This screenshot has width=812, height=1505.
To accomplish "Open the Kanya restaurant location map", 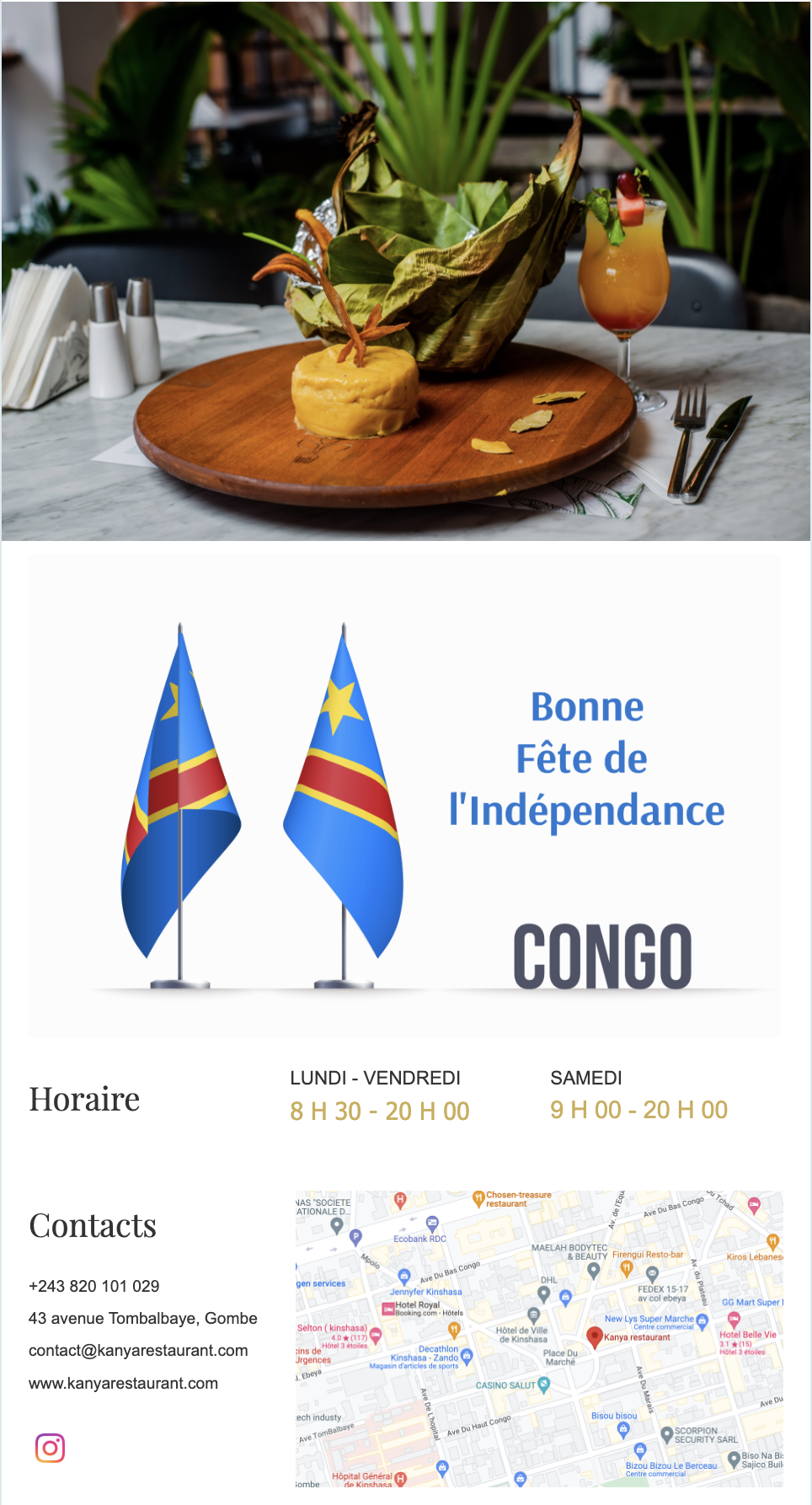I will coord(539,1338).
